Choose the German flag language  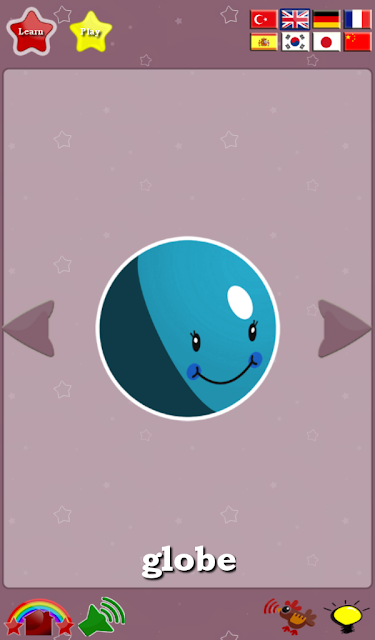(x=326, y=20)
